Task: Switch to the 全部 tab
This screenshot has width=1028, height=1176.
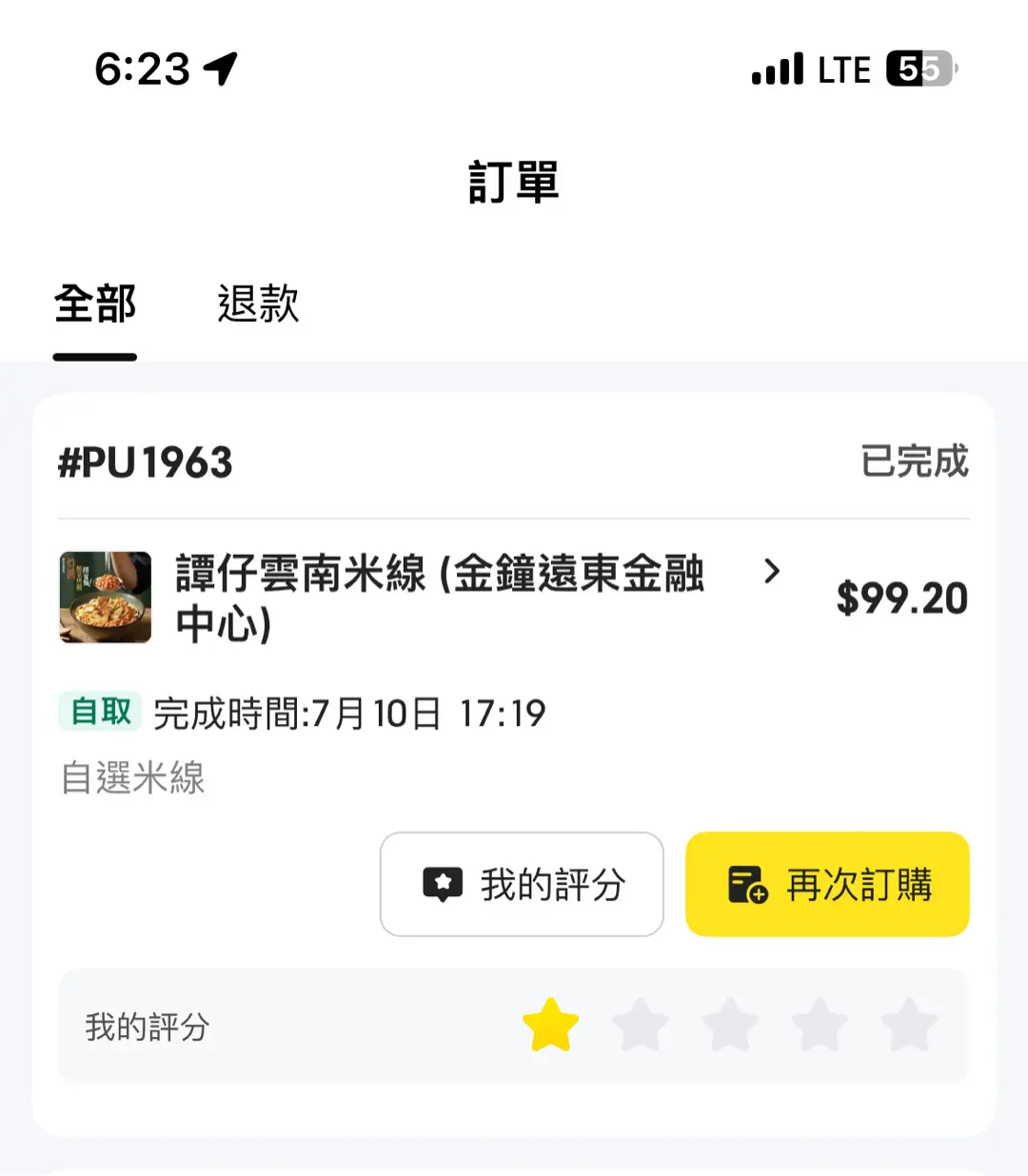Action: click(95, 306)
